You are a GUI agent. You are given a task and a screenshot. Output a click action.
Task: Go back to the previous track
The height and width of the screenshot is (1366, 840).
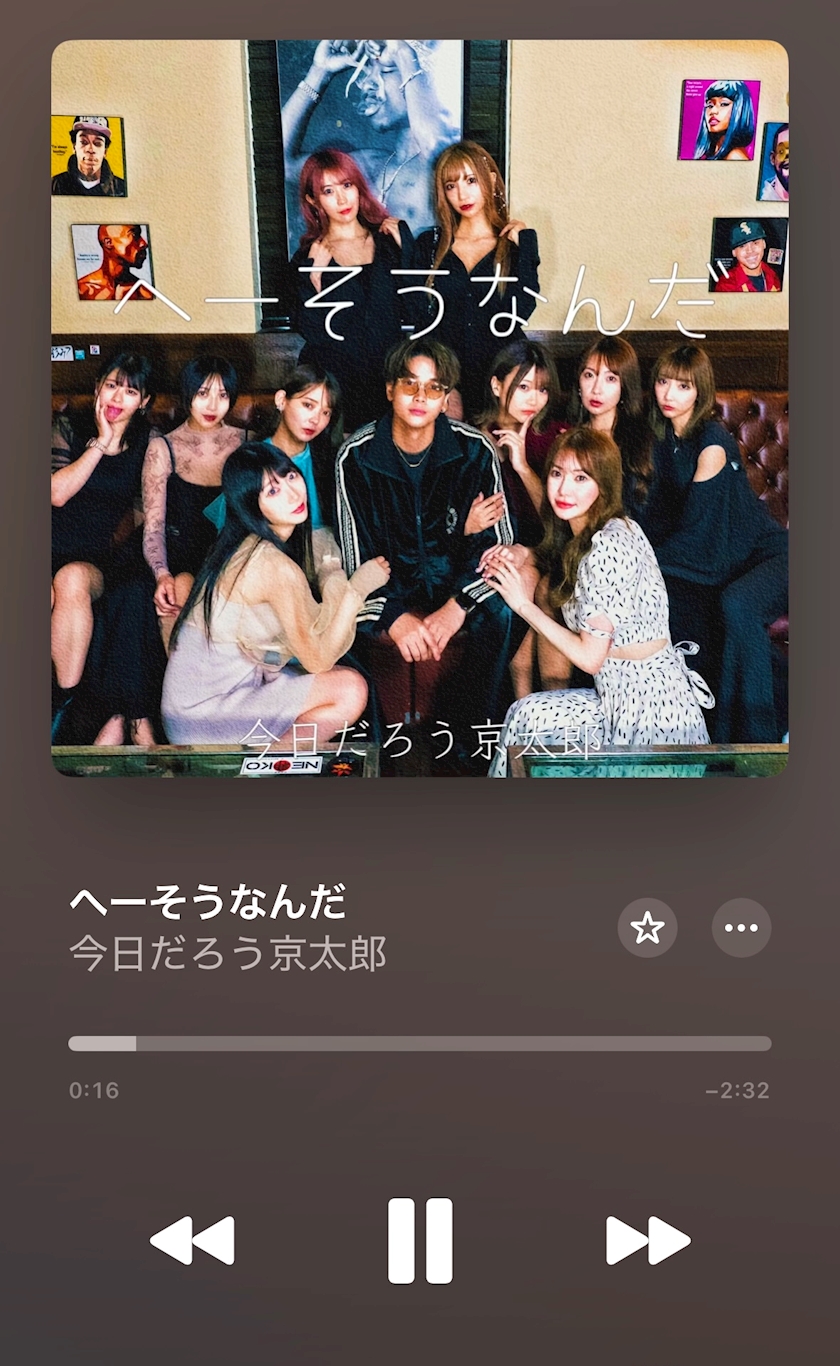(x=192, y=1241)
